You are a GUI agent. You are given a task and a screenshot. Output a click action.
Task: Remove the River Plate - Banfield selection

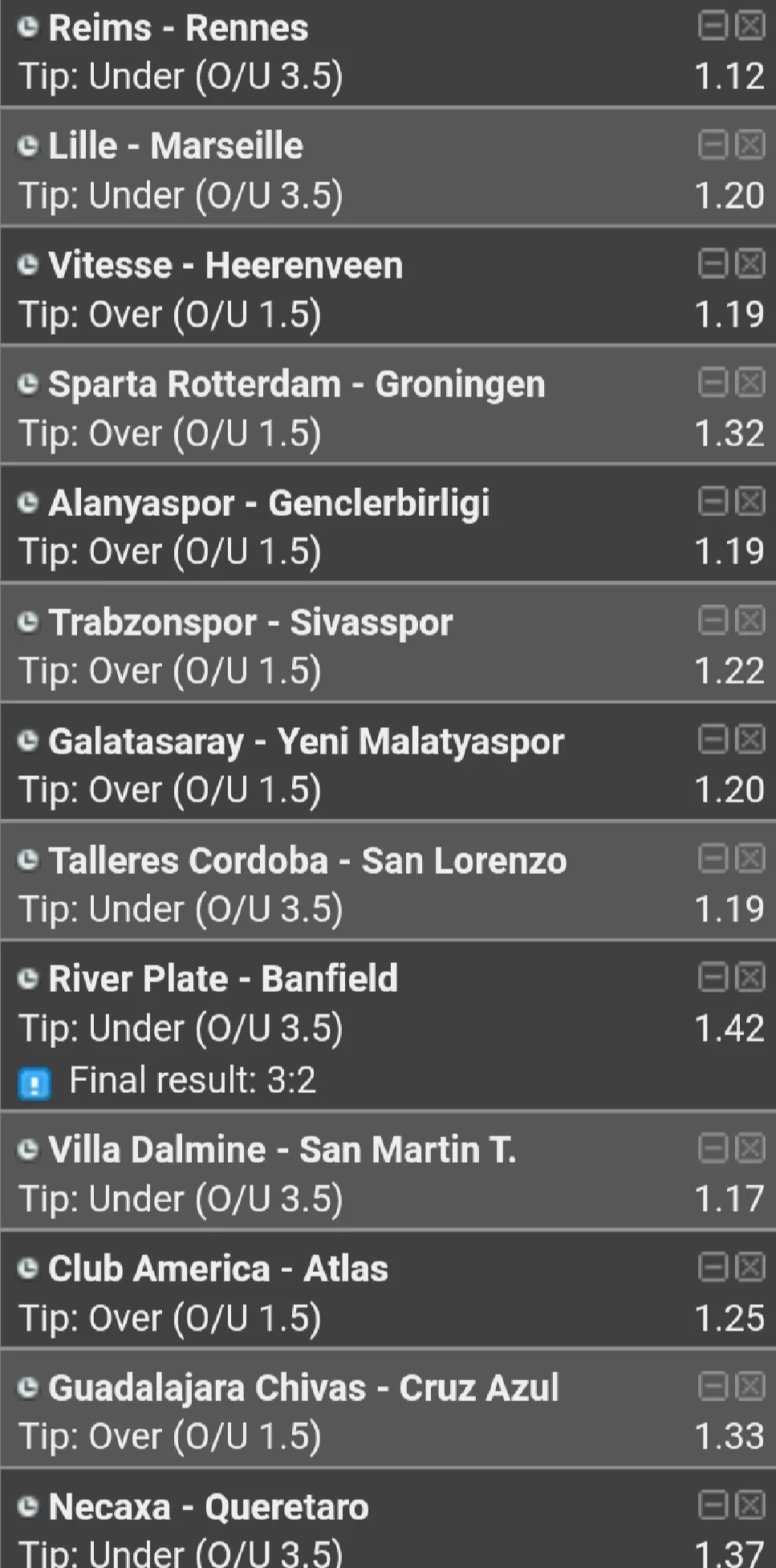point(750,977)
